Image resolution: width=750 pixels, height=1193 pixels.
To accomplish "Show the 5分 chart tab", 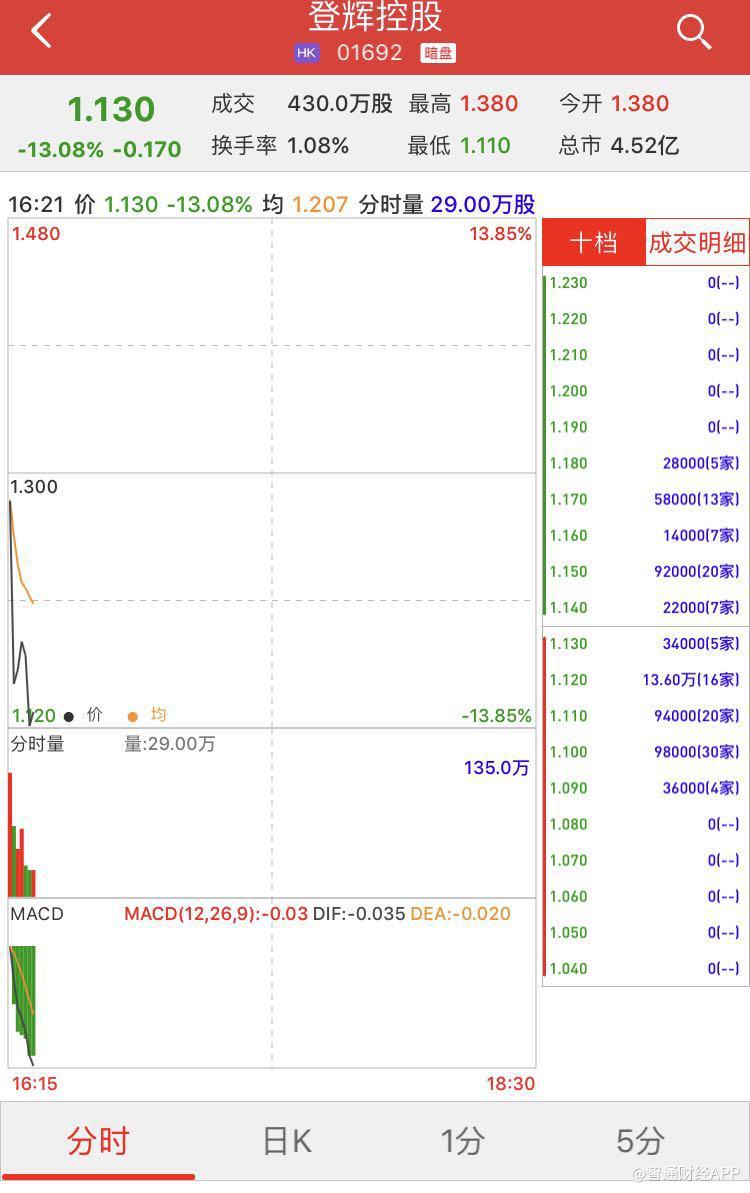I will [x=640, y=1141].
